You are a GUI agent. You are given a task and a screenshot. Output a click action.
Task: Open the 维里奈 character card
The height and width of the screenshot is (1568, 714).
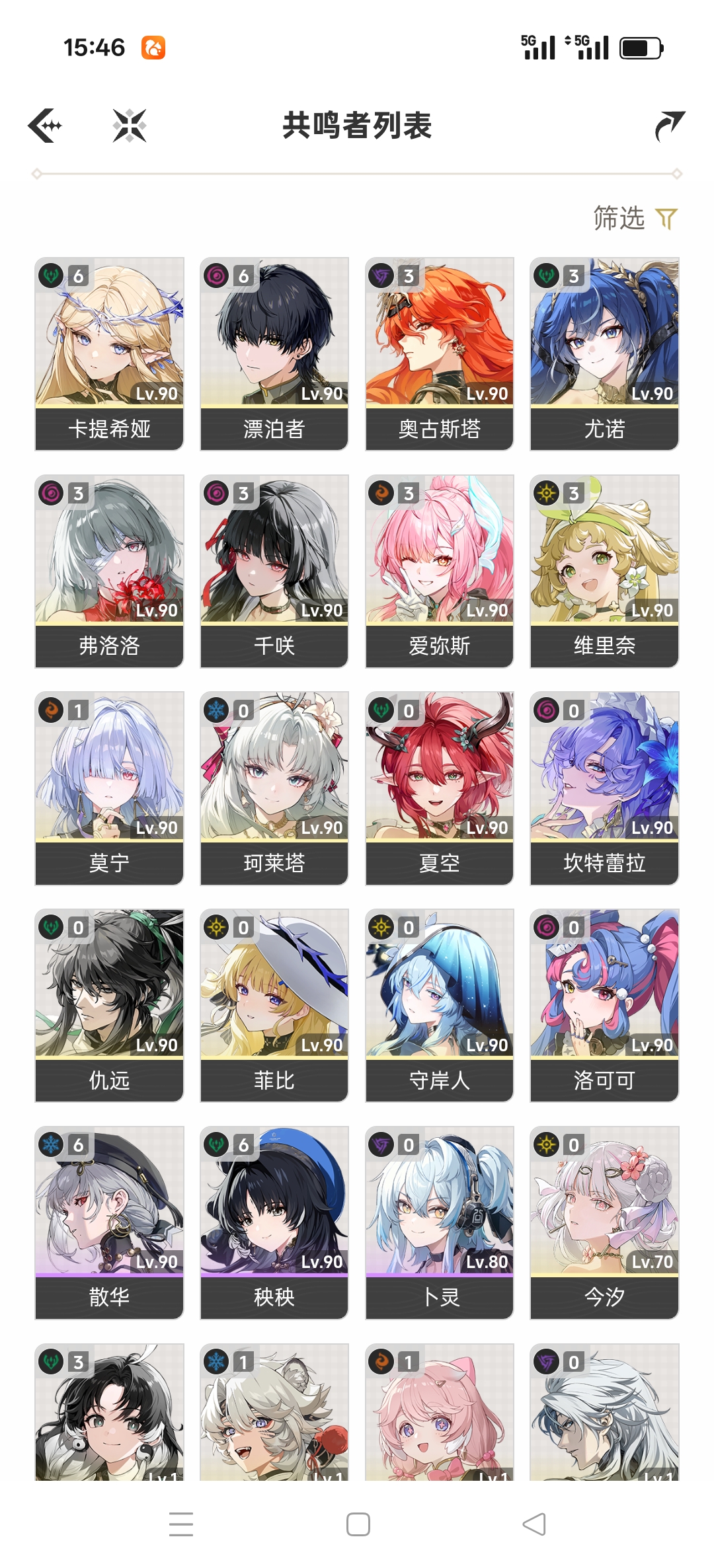tap(604, 571)
